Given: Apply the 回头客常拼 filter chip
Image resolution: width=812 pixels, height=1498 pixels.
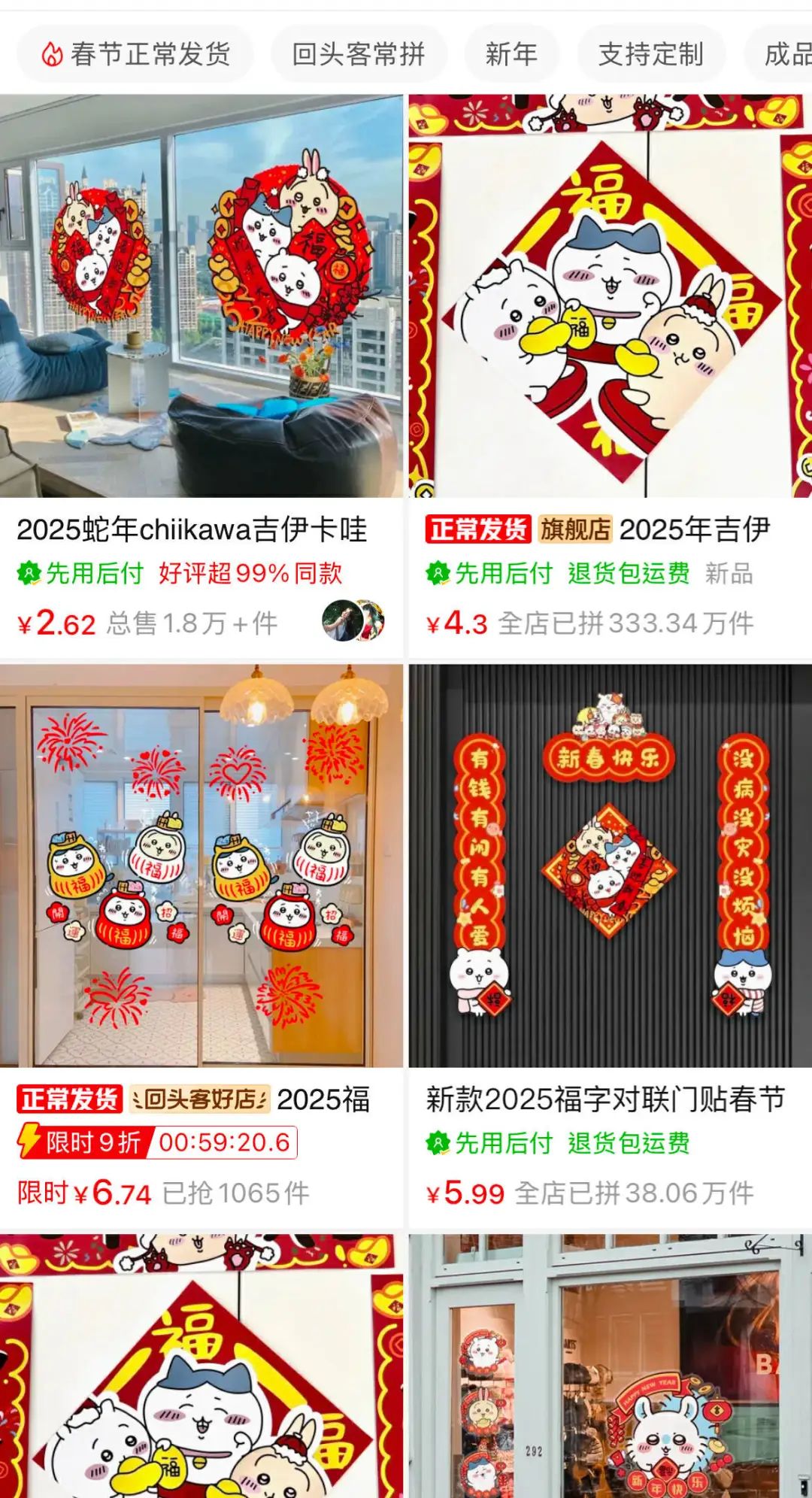Looking at the screenshot, I should 359,54.
